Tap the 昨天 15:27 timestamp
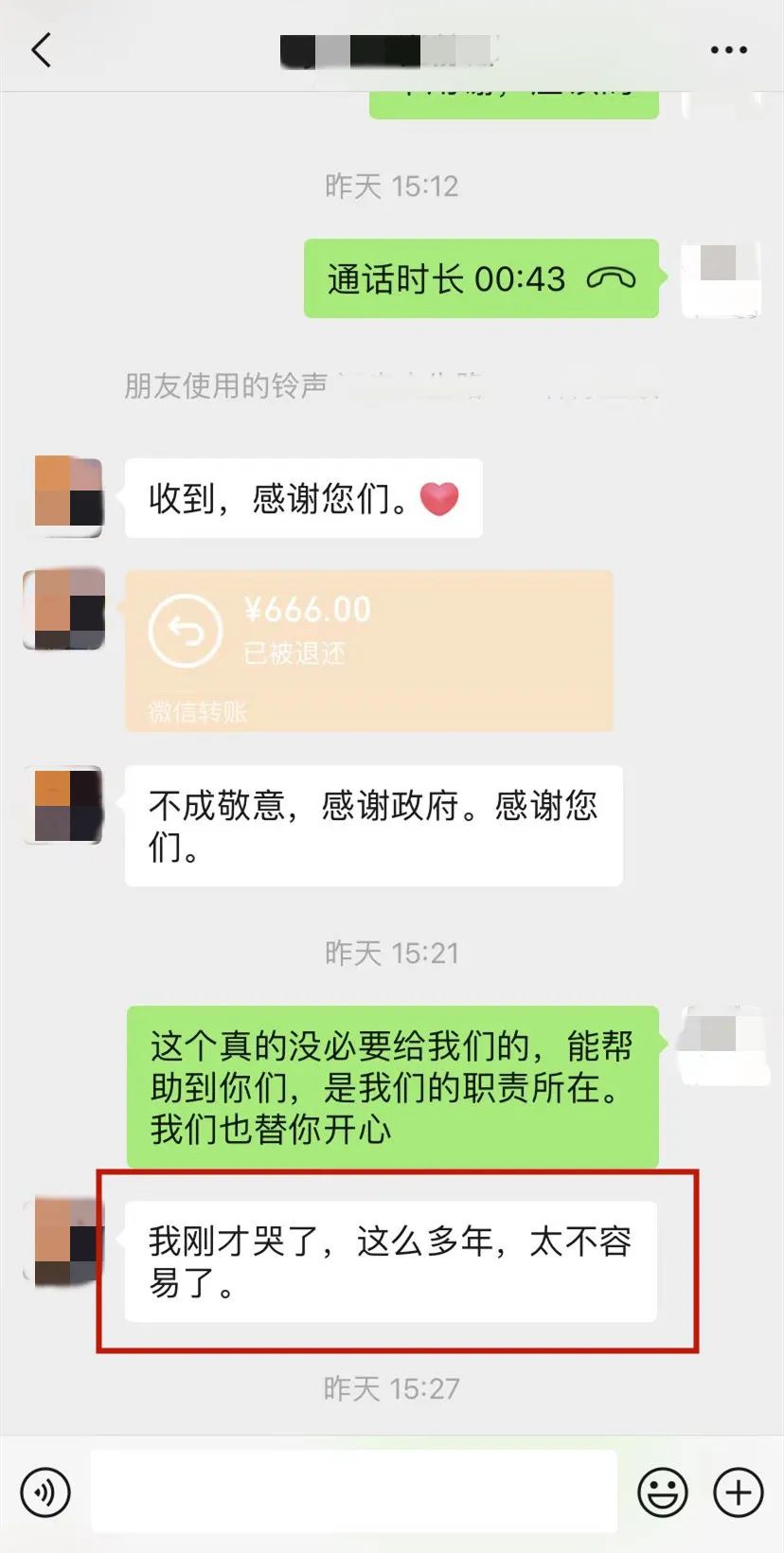 (x=392, y=1388)
